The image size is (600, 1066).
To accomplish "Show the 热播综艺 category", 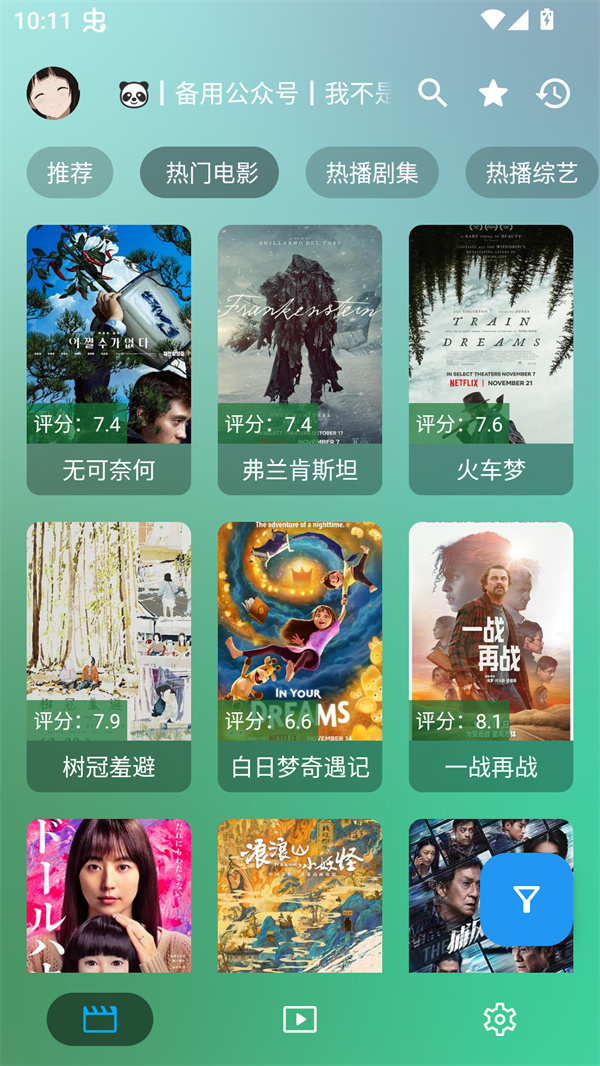I will 531,173.
